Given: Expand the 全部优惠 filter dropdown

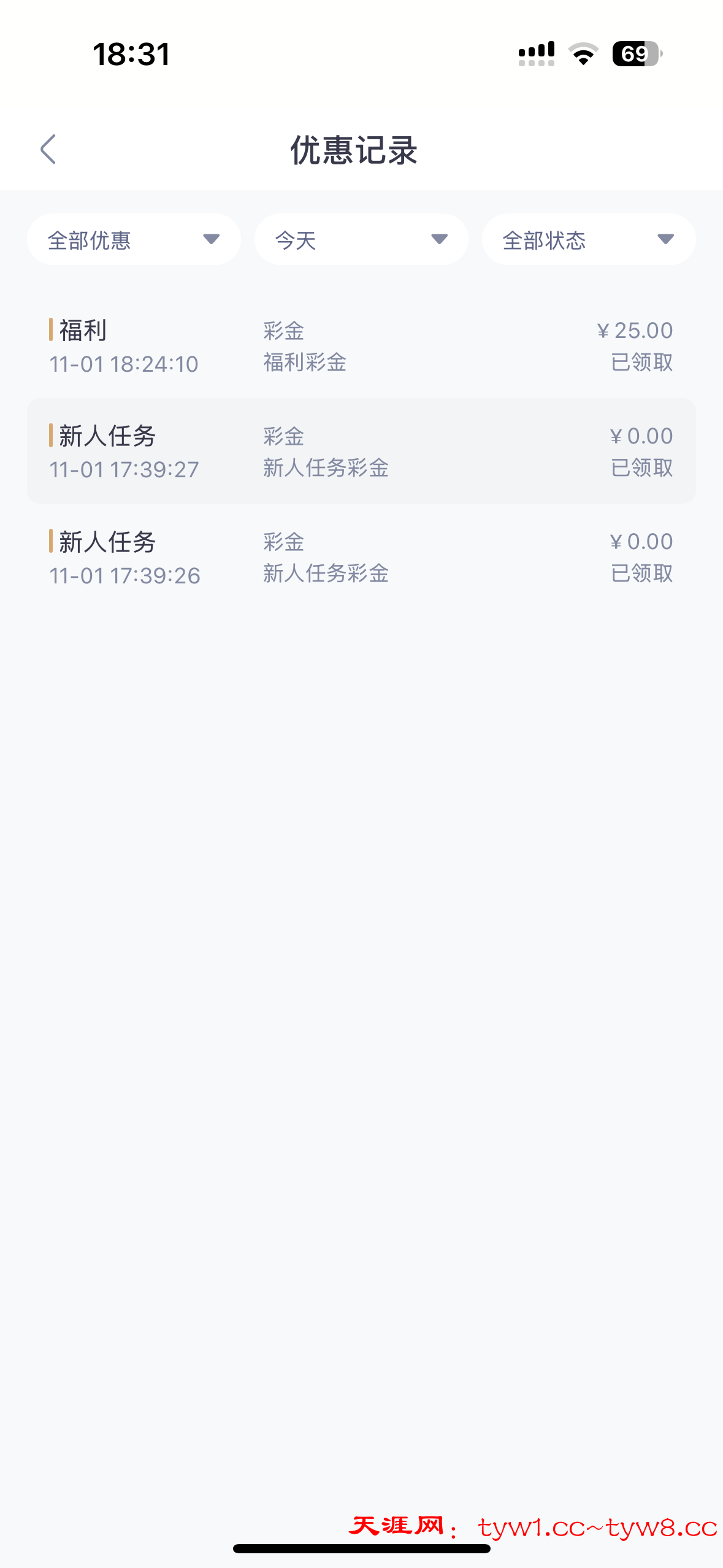Looking at the screenshot, I should [134, 240].
